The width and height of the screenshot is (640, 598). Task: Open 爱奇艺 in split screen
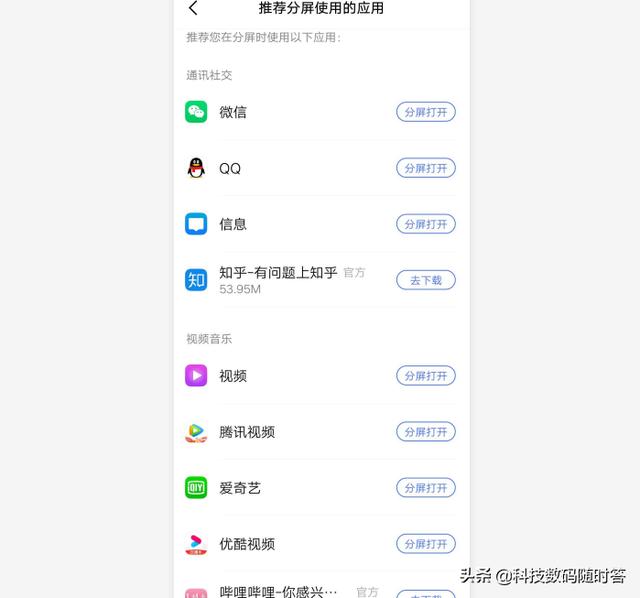click(425, 488)
